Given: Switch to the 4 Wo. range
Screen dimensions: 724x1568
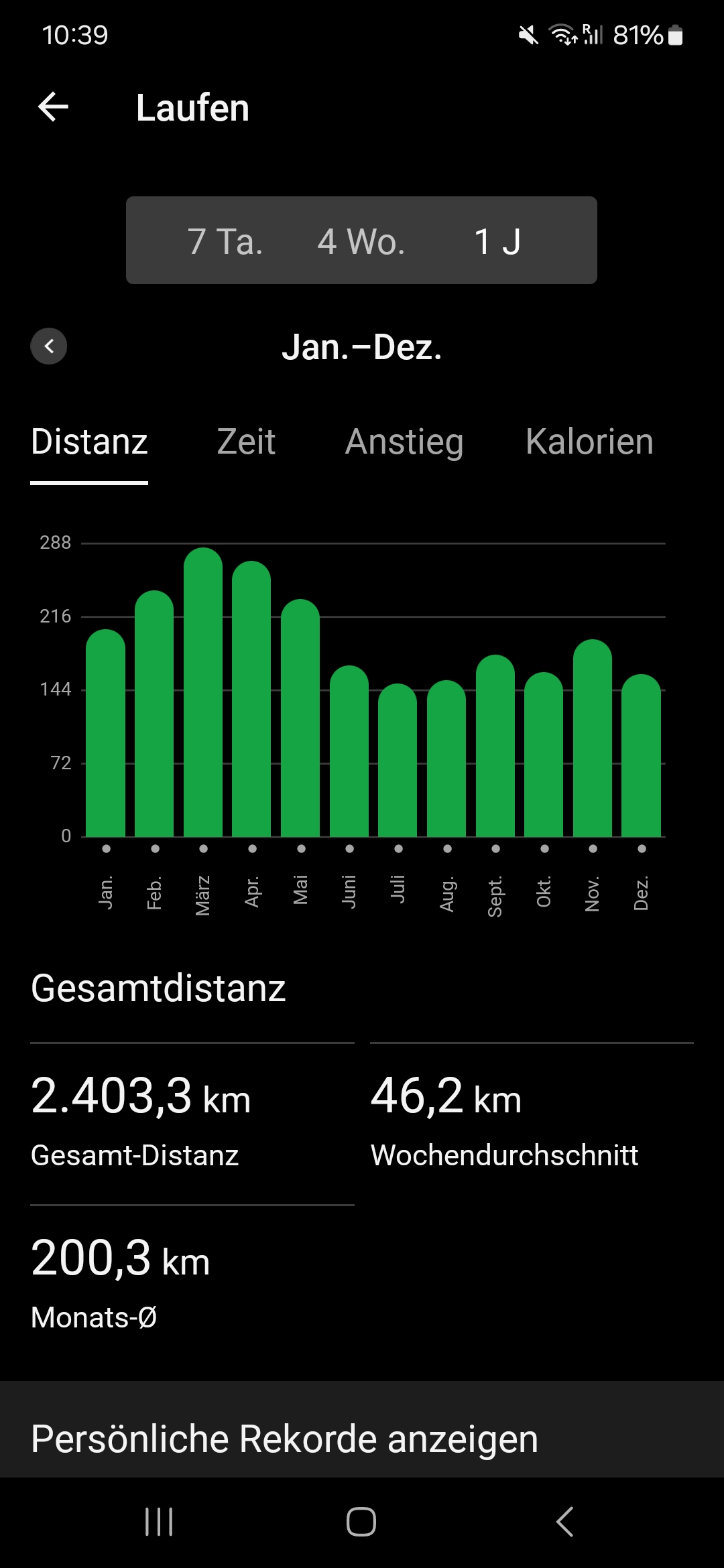Looking at the screenshot, I should [361, 241].
